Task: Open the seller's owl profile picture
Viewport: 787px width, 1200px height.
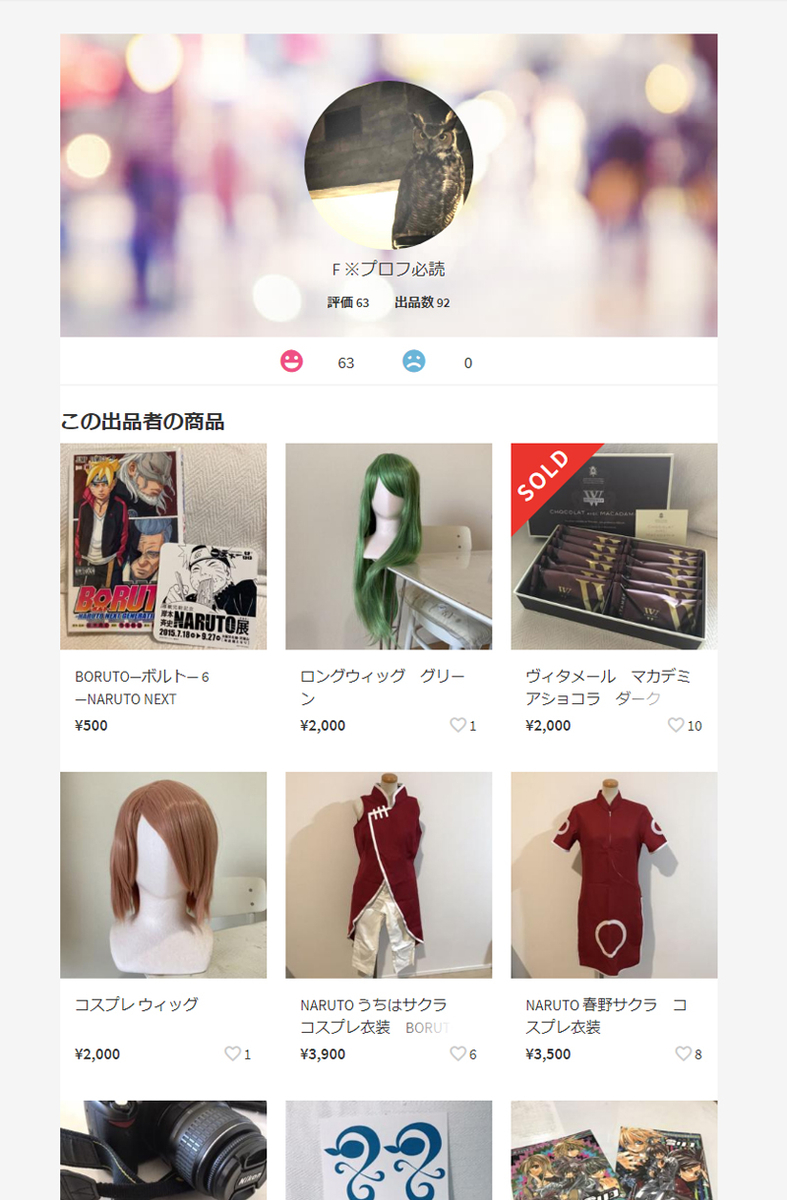Action: click(x=388, y=166)
